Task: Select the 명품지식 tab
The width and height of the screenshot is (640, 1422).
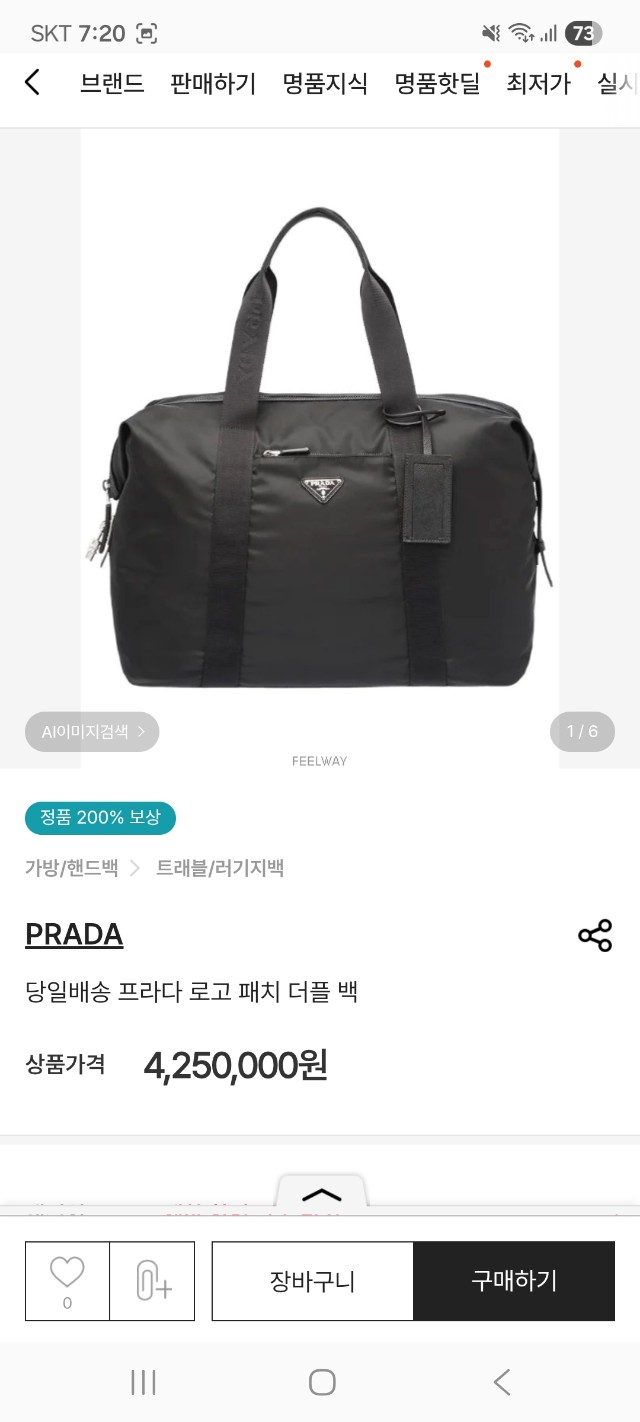Action: (325, 84)
